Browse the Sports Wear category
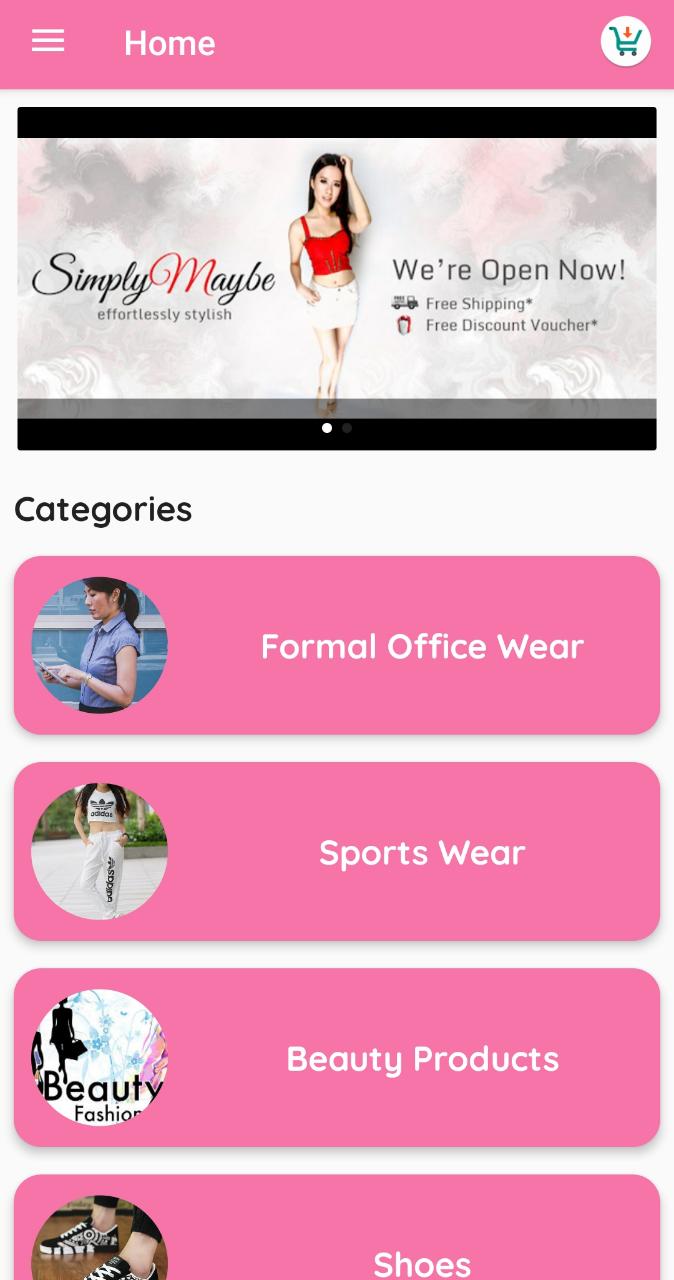The image size is (674, 1280). (337, 851)
